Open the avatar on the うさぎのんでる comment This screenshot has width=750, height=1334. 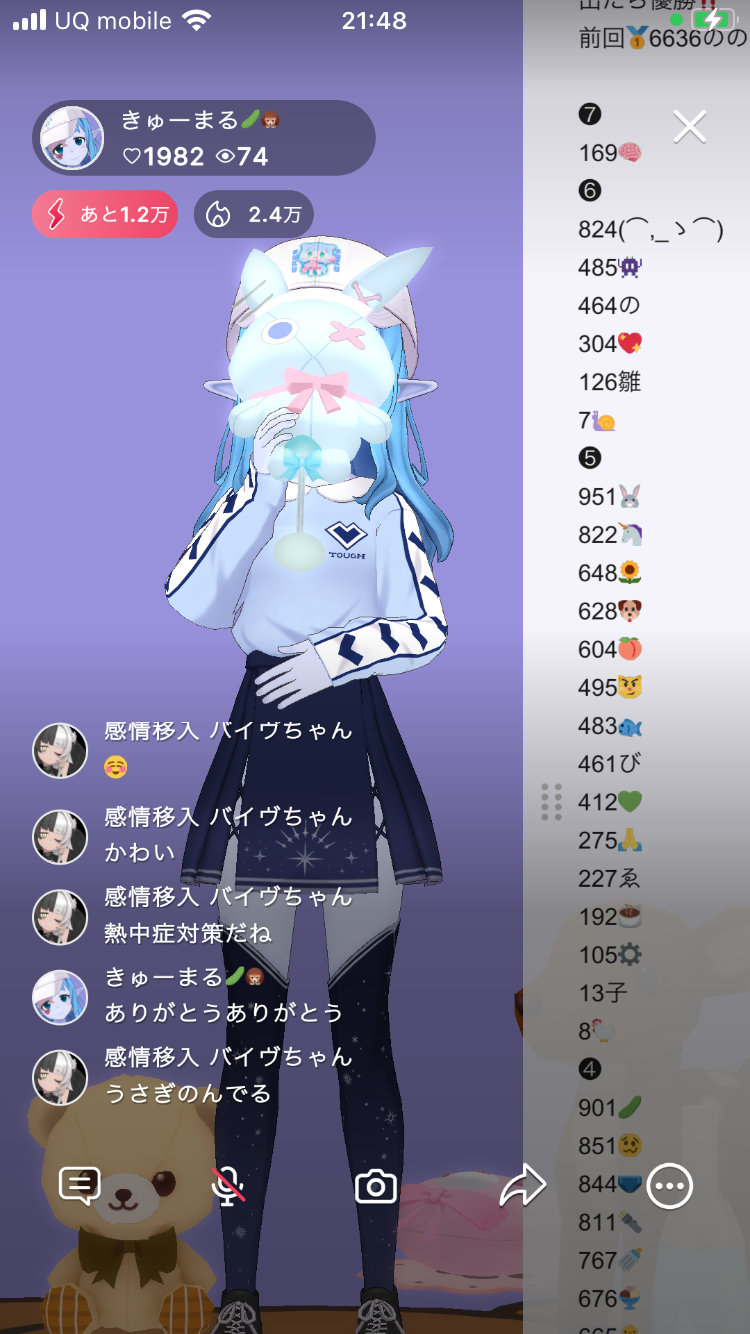pyautogui.click(x=60, y=1077)
